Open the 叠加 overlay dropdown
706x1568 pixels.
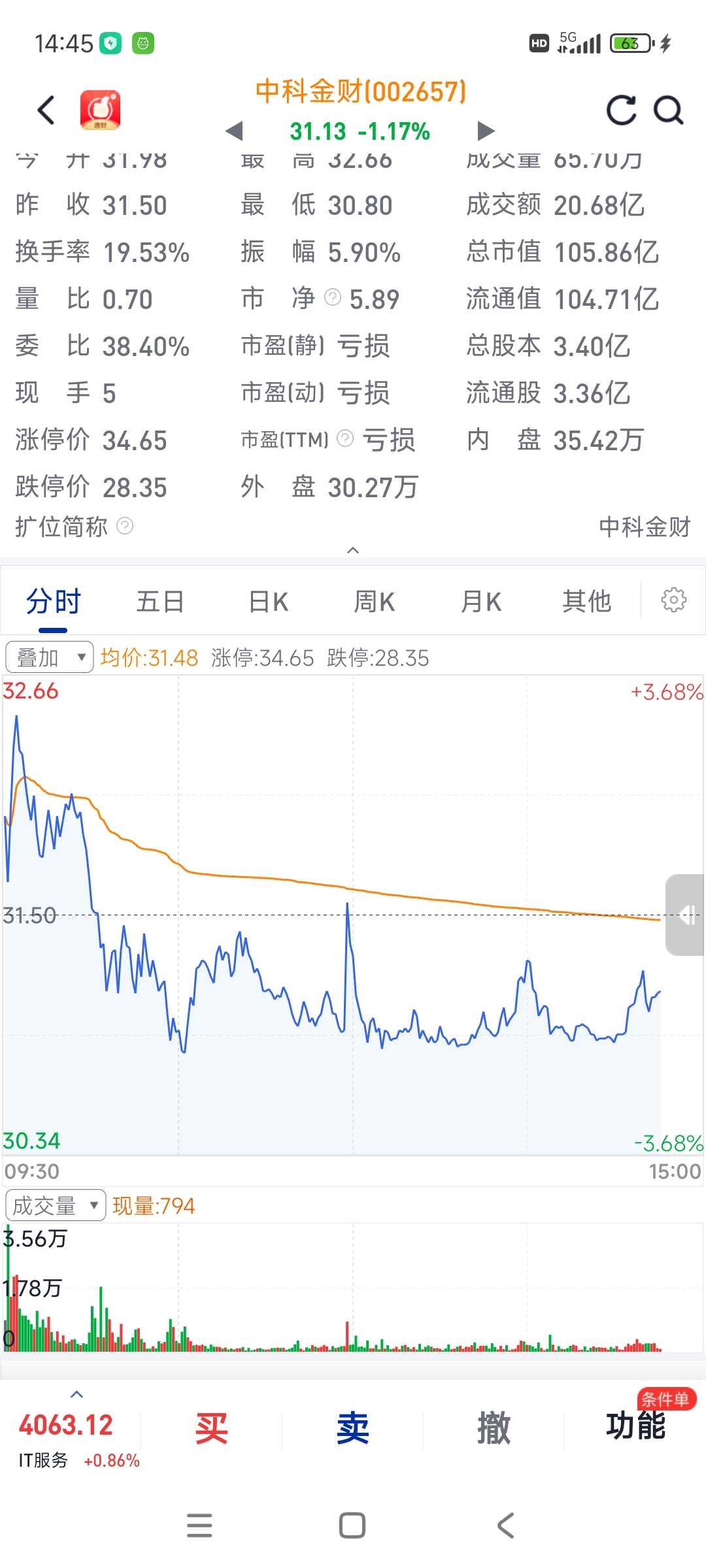click(50, 657)
